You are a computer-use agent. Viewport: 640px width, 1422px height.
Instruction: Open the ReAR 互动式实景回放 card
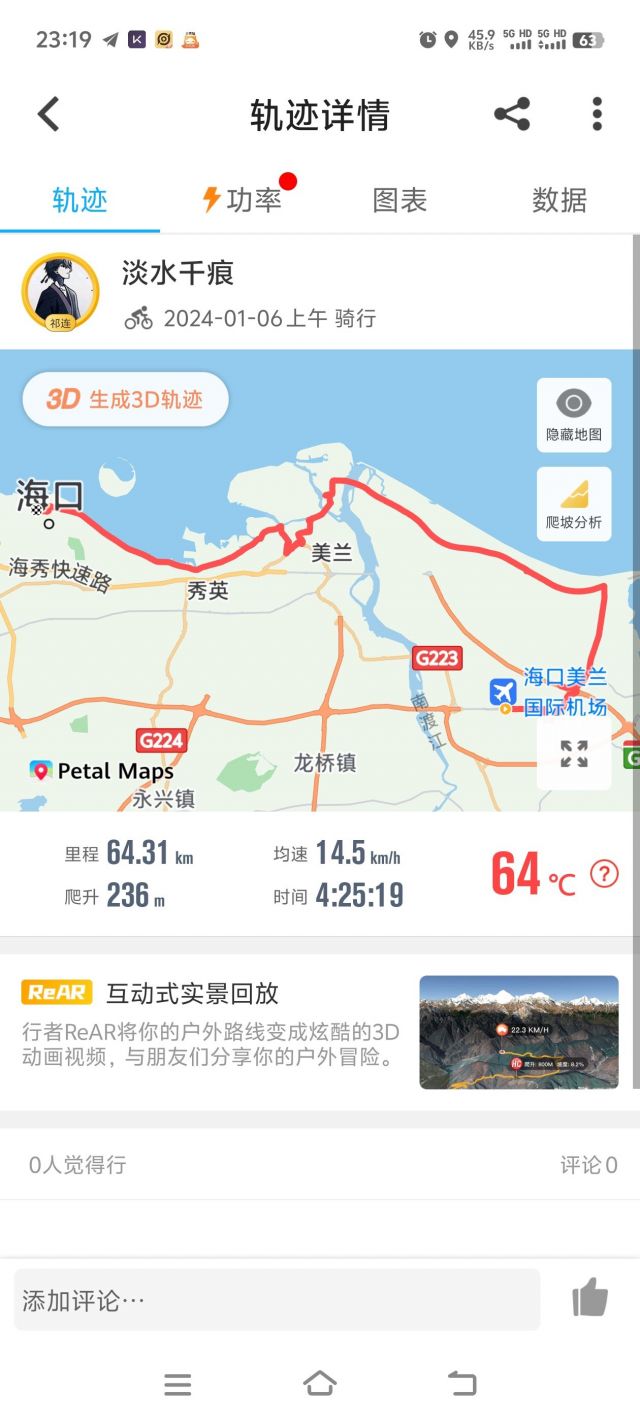tap(320, 1032)
